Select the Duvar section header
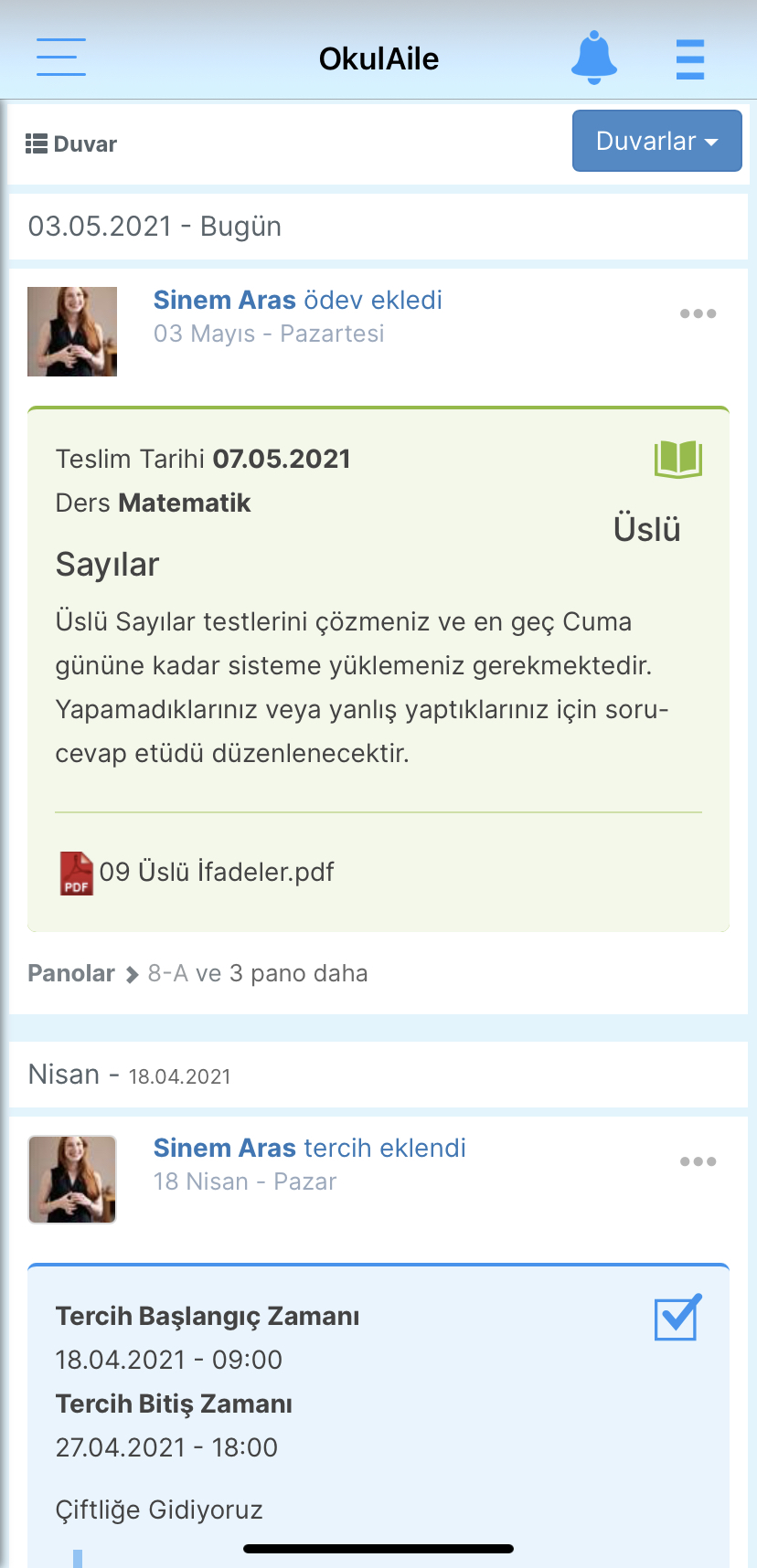Screen dimensions: 757x1568 85,143
